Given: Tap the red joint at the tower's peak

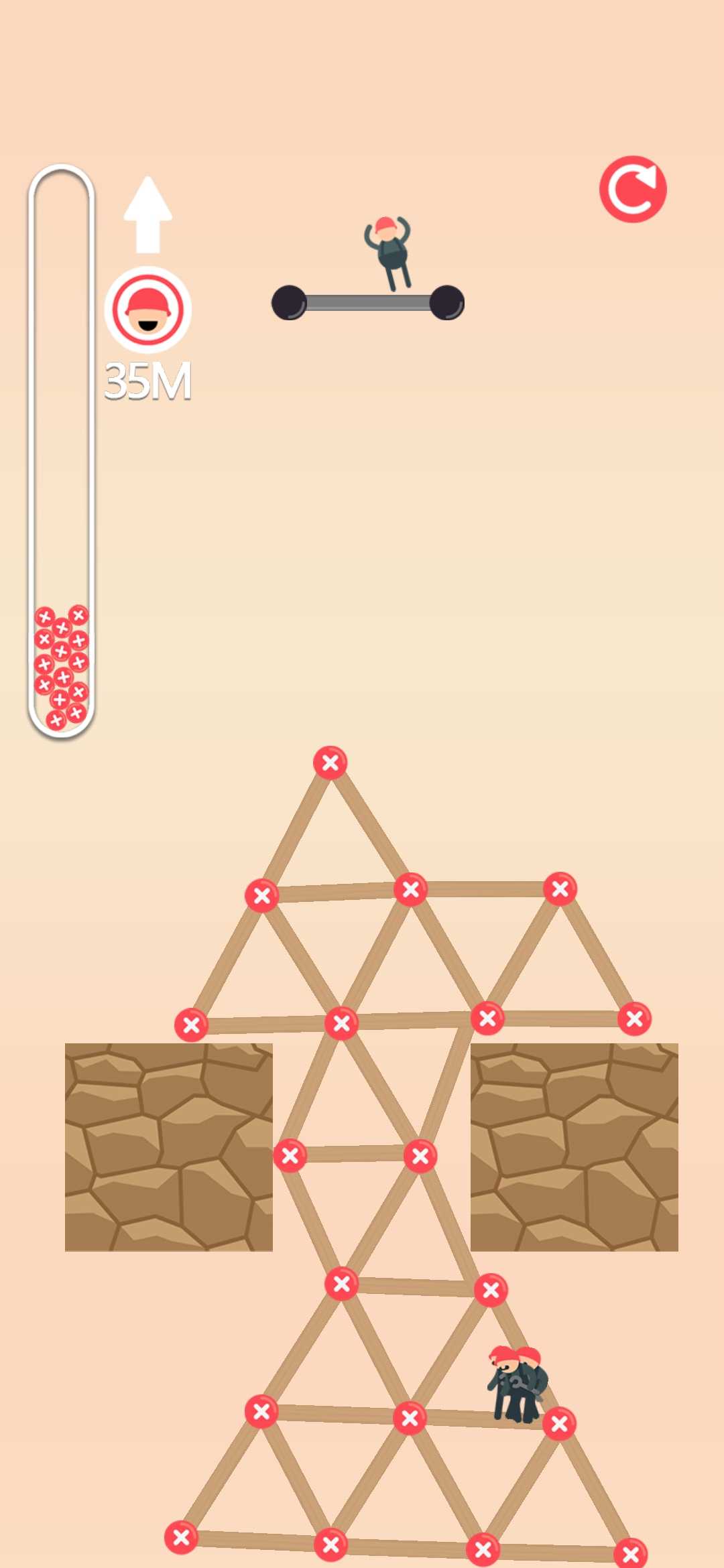Looking at the screenshot, I should (330, 763).
